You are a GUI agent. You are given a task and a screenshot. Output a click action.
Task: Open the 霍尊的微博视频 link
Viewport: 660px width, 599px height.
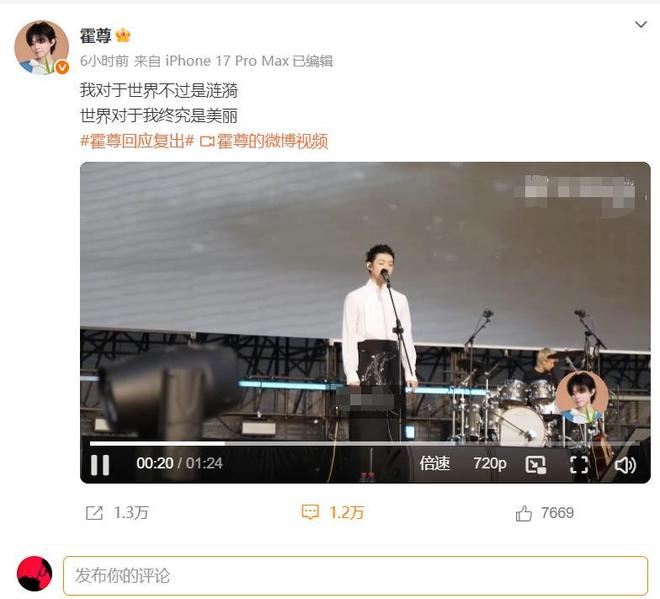(265, 141)
